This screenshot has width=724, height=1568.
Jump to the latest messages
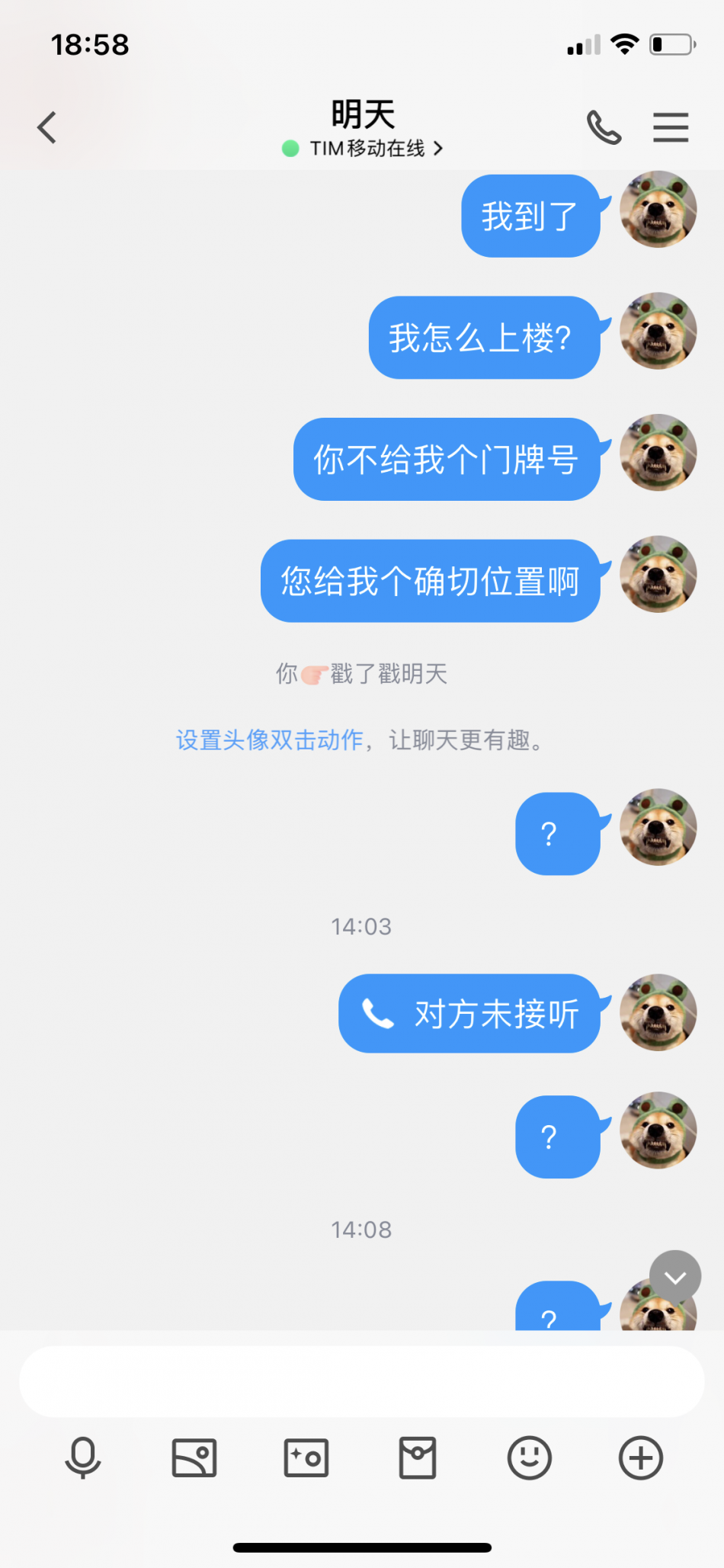click(675, 1276)
